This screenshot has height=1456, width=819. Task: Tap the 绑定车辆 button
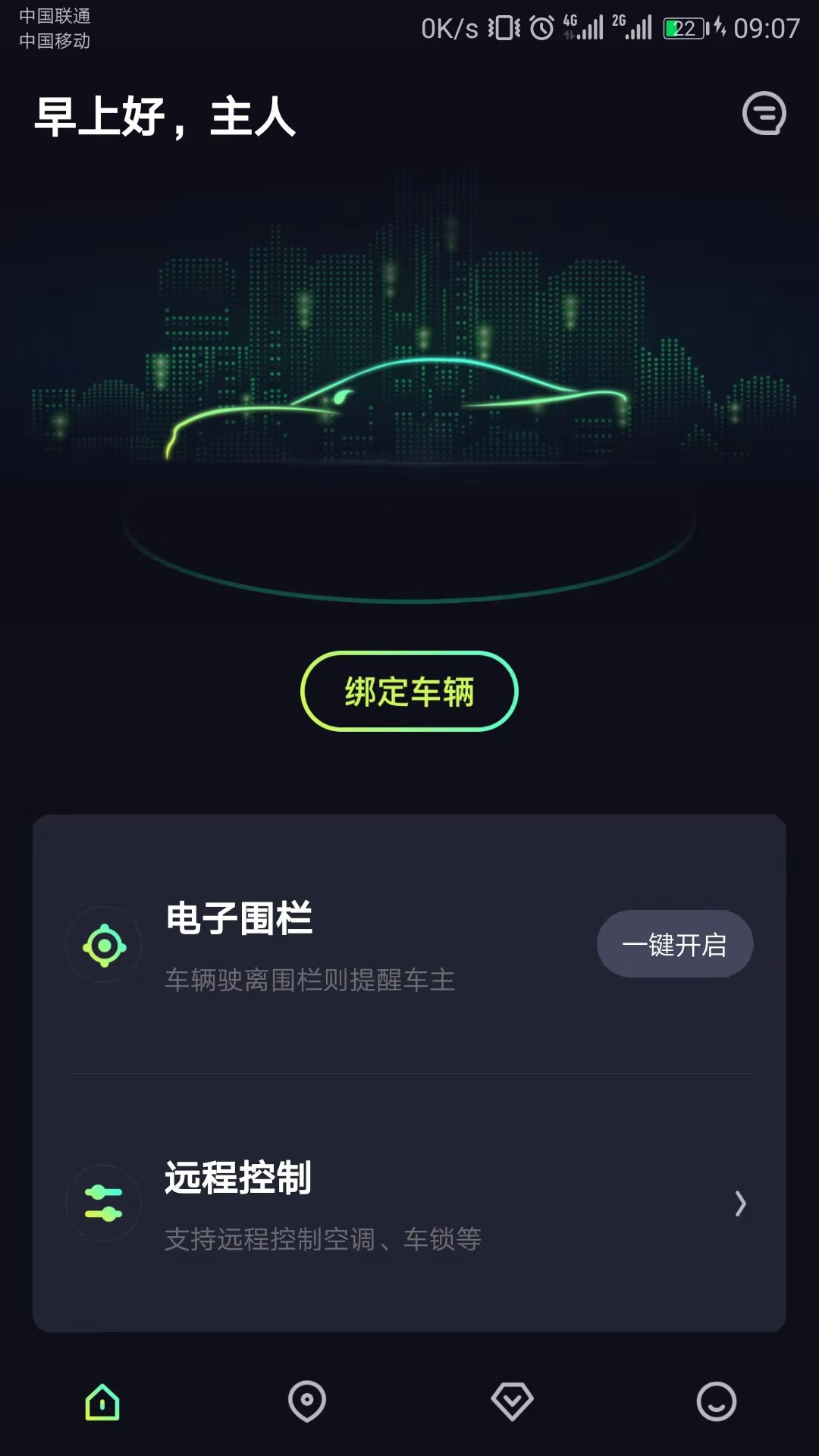point(409,692)
